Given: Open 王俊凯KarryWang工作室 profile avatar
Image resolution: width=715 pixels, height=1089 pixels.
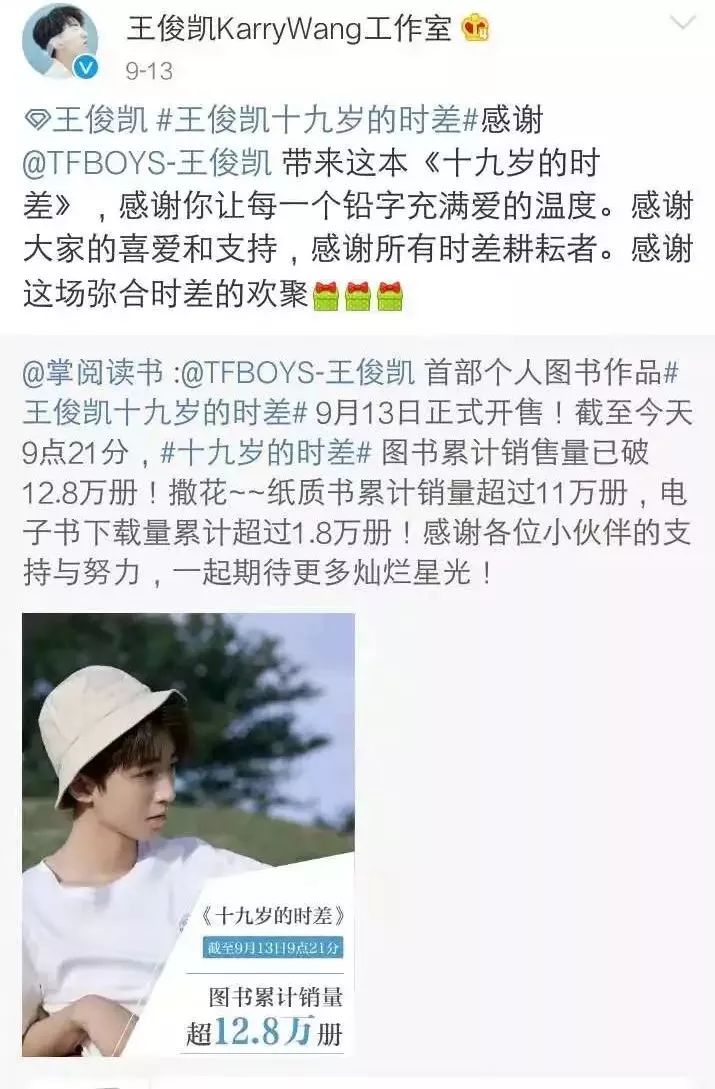Looking at the screenshot, I should coord(60,42).
